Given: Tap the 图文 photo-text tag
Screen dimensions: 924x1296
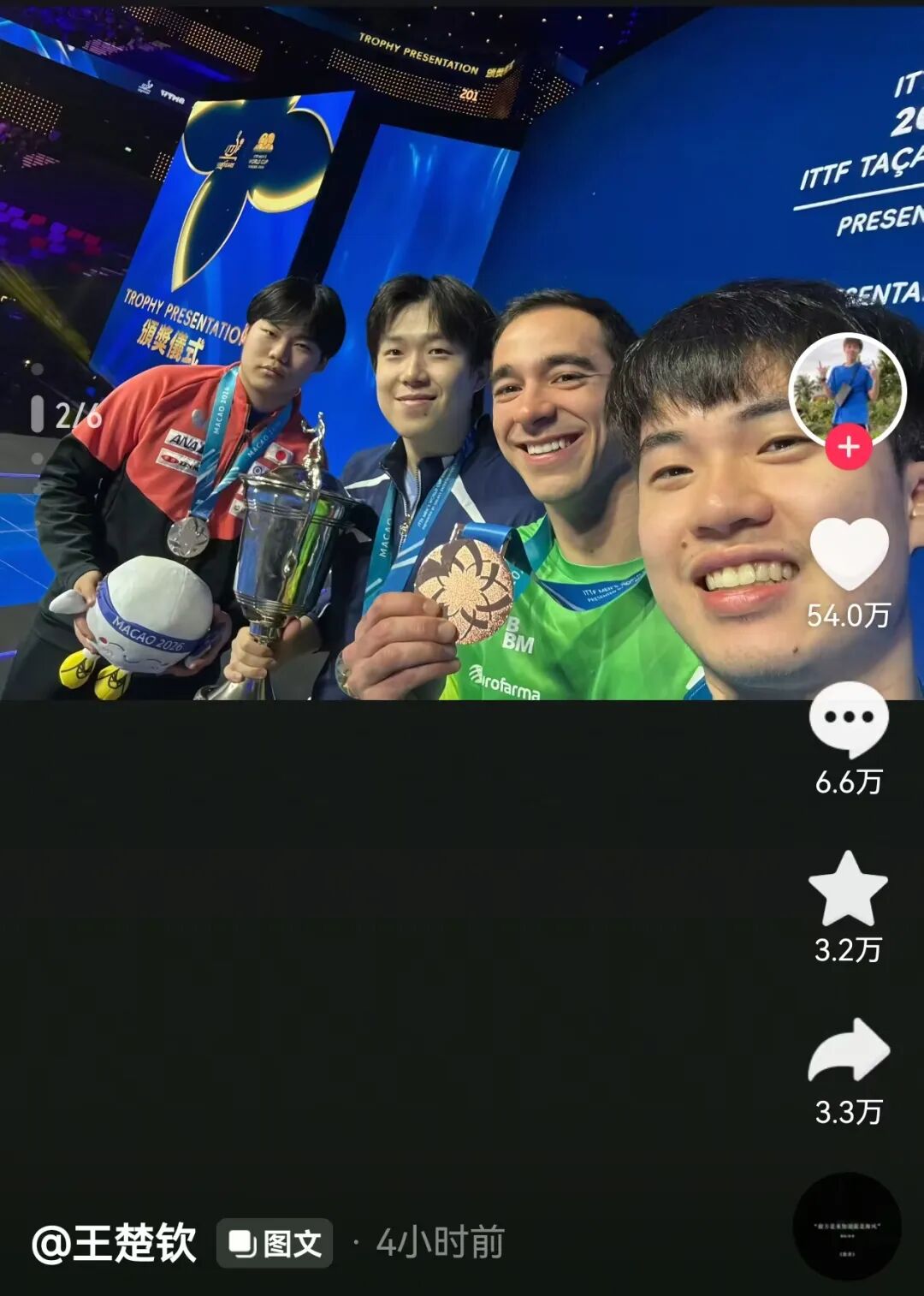Looking at the screenshot, I should tap(275, 1243).
